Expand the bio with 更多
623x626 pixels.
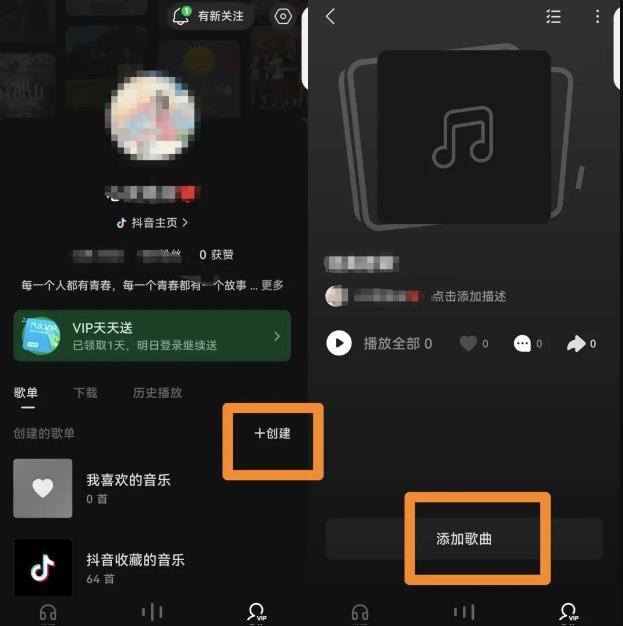[273, 285]
